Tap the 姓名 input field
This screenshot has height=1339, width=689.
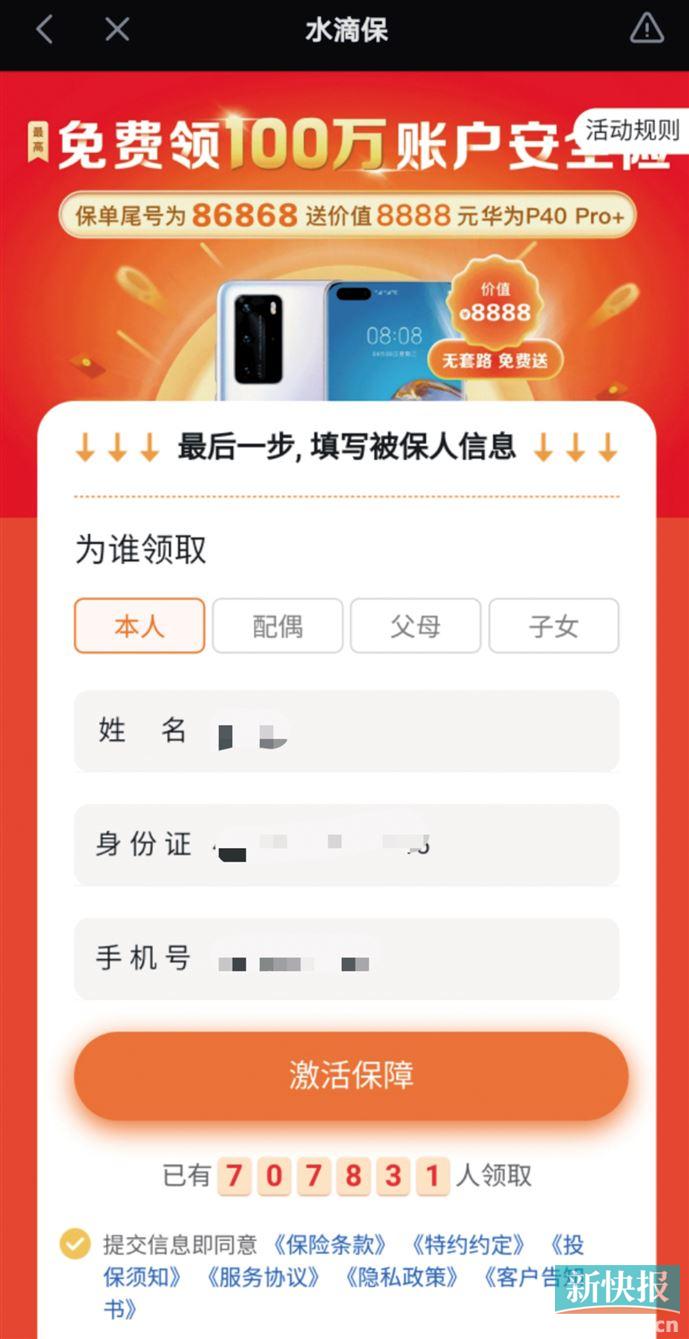(x=346, y=731)
